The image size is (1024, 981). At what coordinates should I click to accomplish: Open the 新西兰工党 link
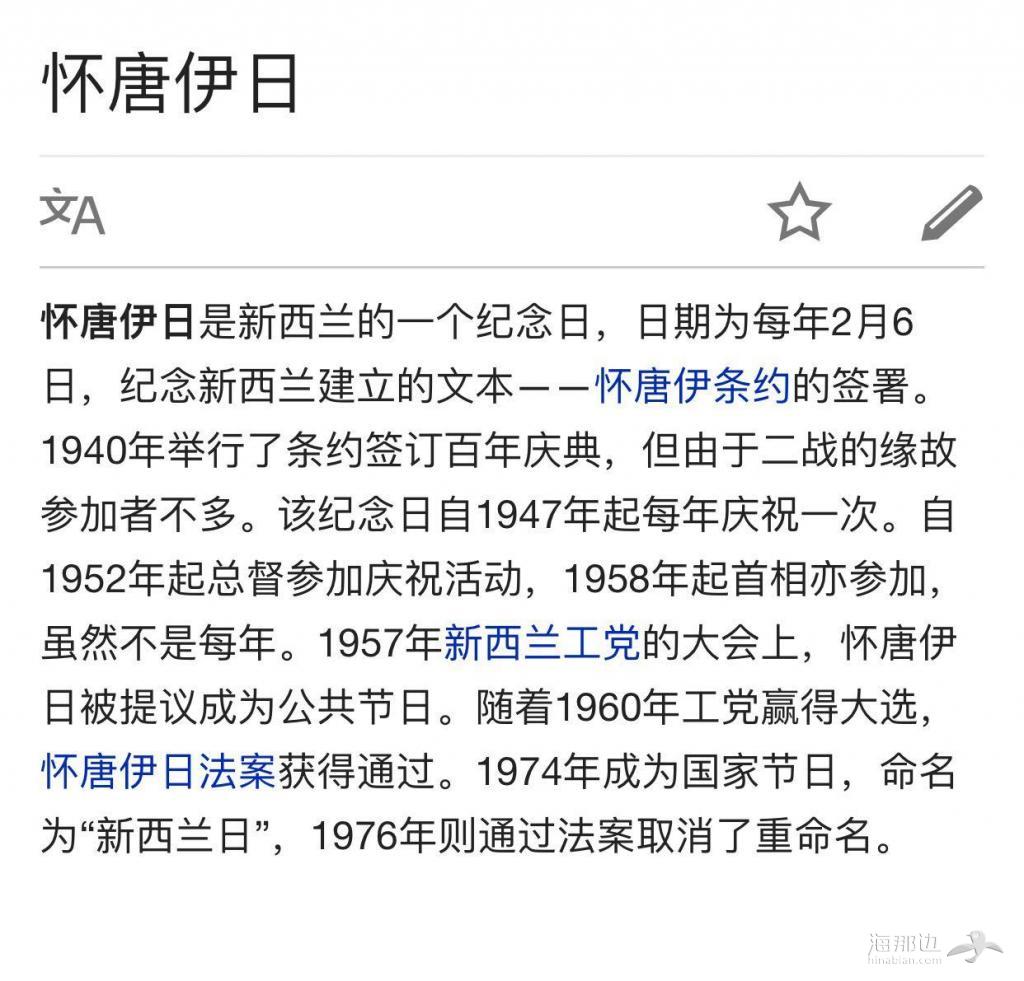tap(541, 644)
